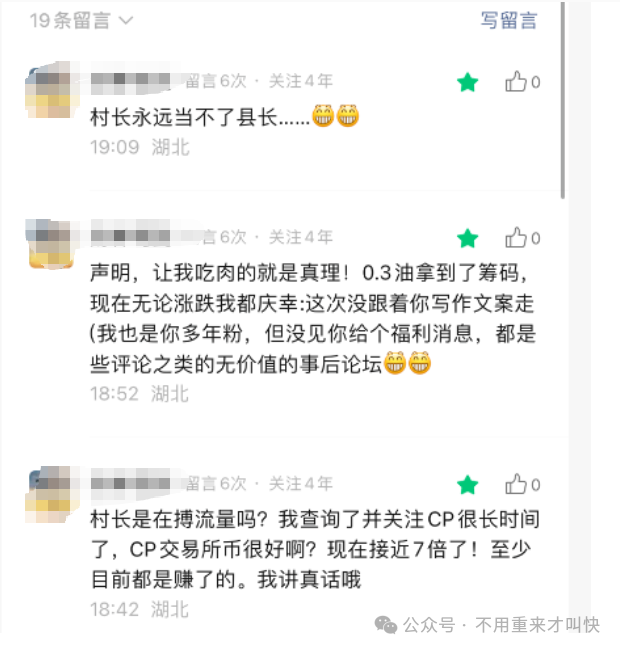Like the 村长永远当不了县长 comment
Image resolution: width=620 pixels, height=650 pixels.
click(522, 82)
